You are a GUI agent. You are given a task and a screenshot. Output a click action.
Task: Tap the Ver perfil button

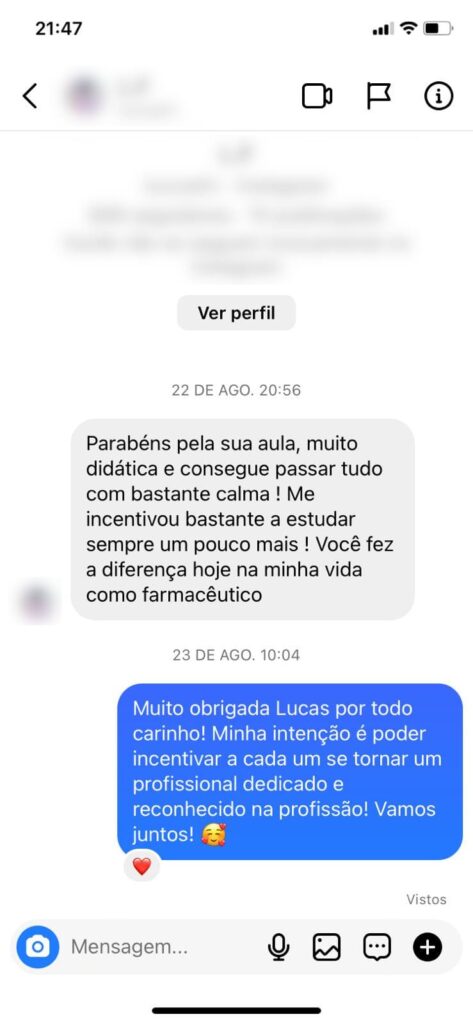point(236,313)
